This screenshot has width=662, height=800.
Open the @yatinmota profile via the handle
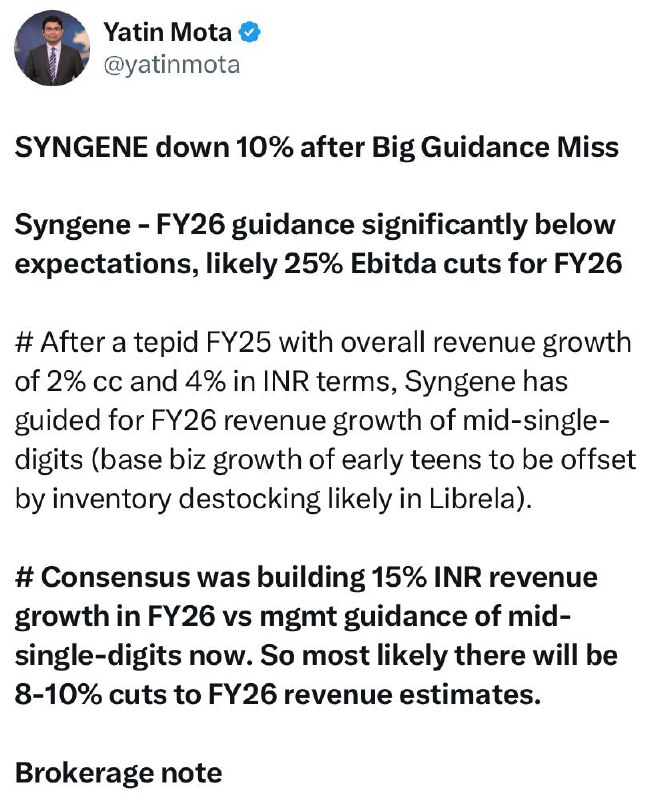tap(172, 66)
